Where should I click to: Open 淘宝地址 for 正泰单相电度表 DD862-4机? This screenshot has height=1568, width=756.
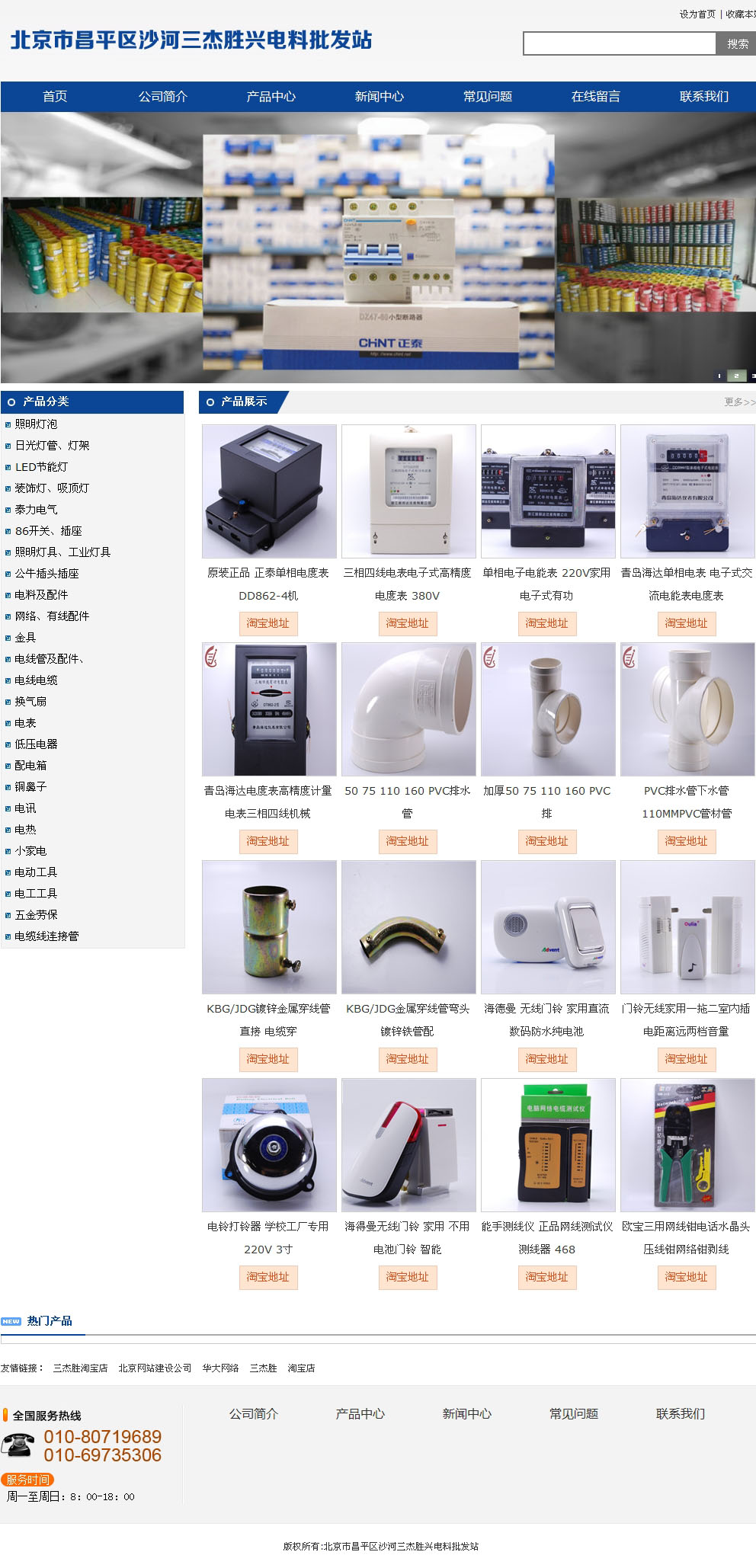[267, 623]
